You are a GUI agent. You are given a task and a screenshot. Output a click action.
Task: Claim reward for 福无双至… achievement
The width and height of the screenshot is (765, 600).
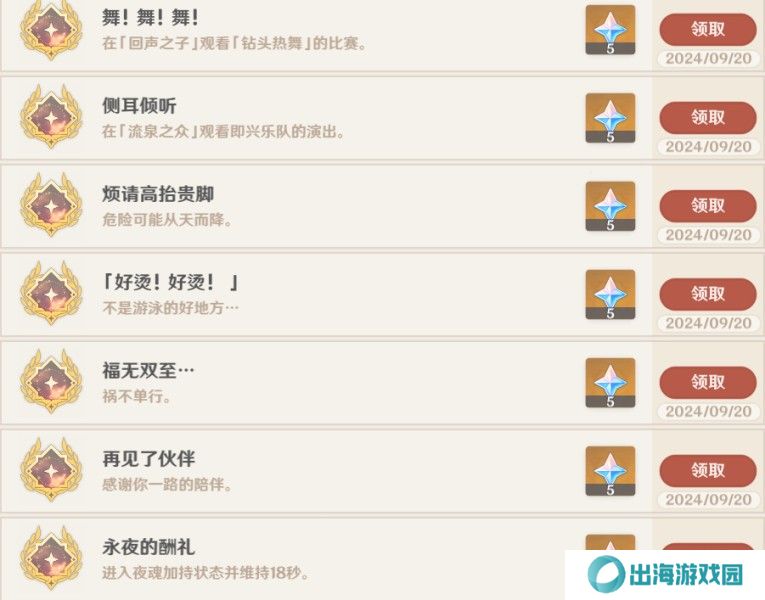[707, 382]
